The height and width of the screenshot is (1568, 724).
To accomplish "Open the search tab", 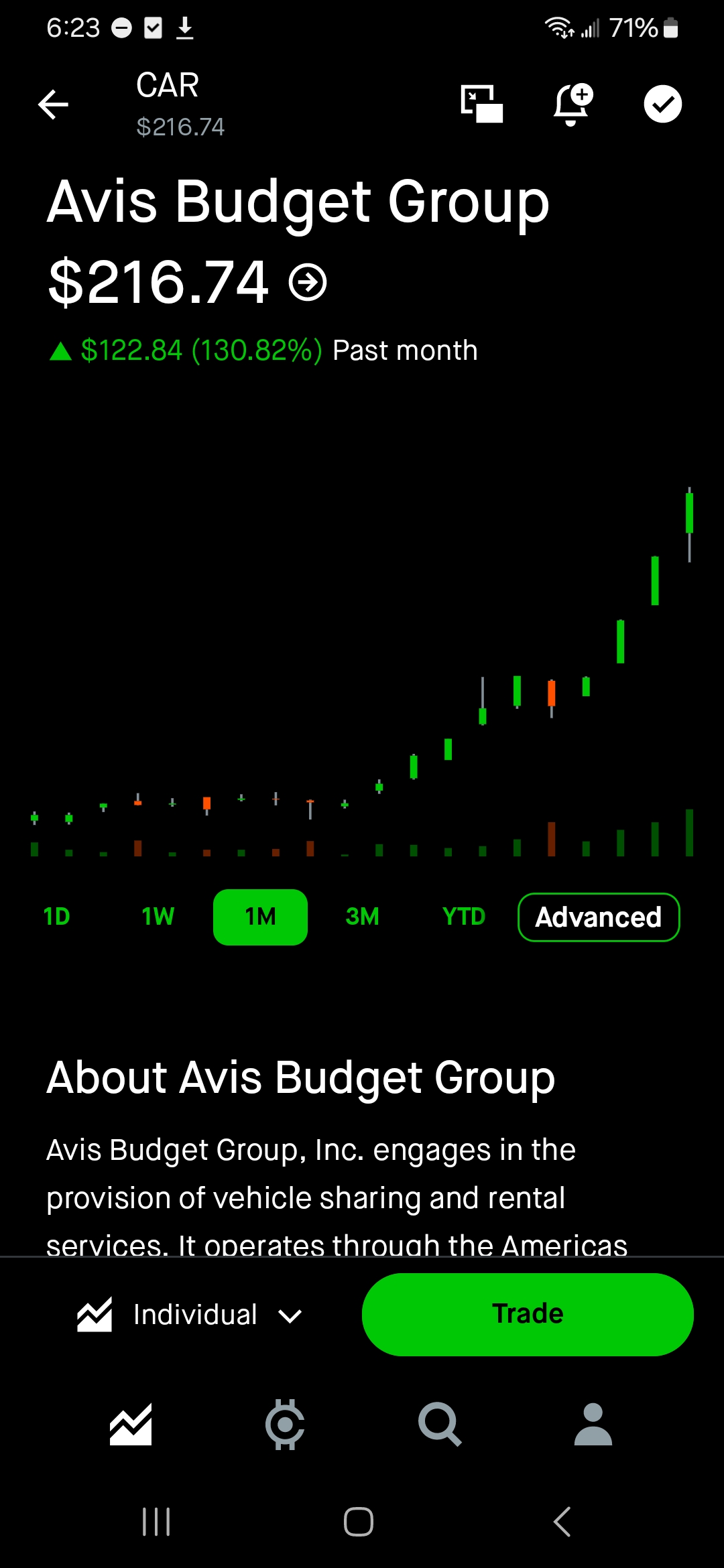I will [x=439, y=1424].
